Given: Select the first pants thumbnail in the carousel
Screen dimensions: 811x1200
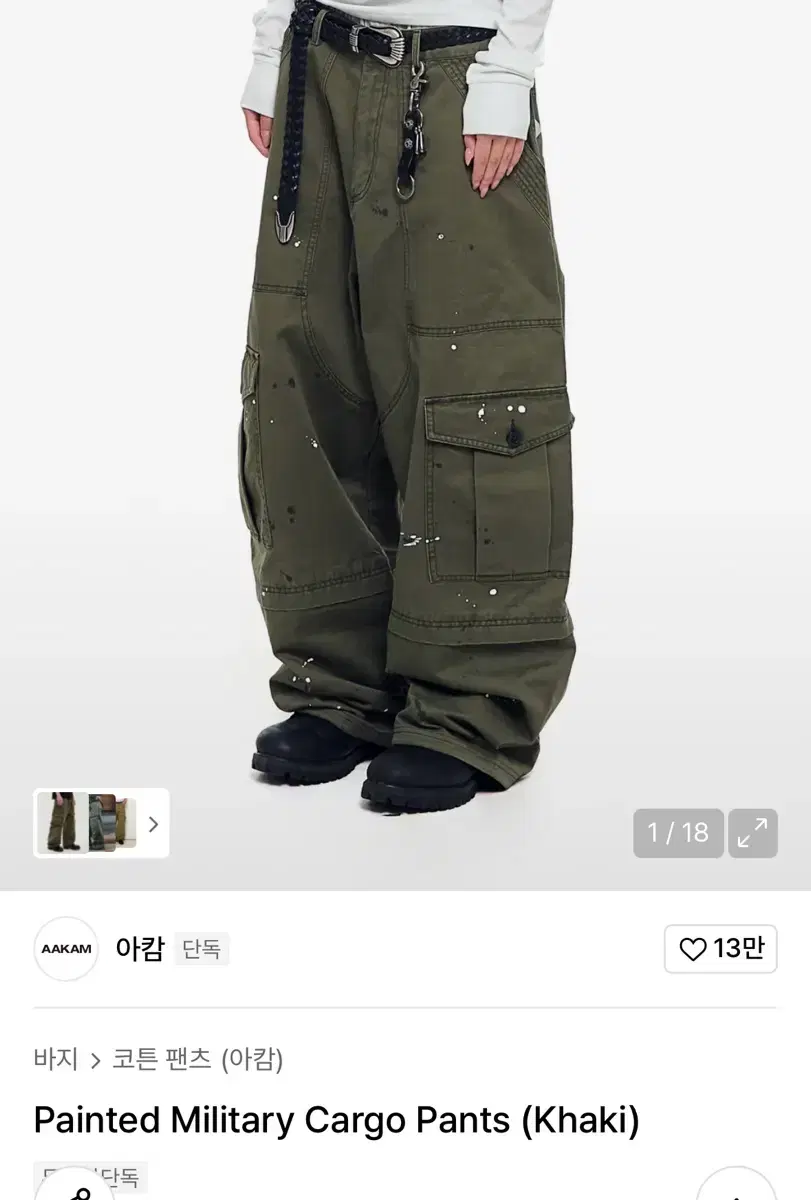Looking at the screenshot, I should point(60,823).
